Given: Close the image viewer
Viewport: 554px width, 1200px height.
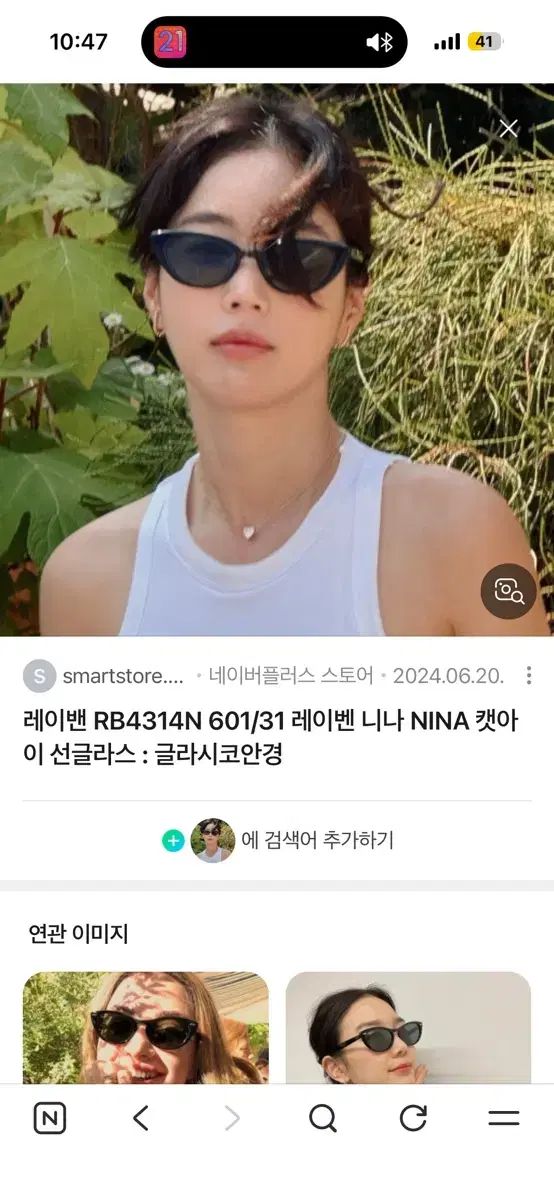Looking at the screenshot, I should point(509,128).
